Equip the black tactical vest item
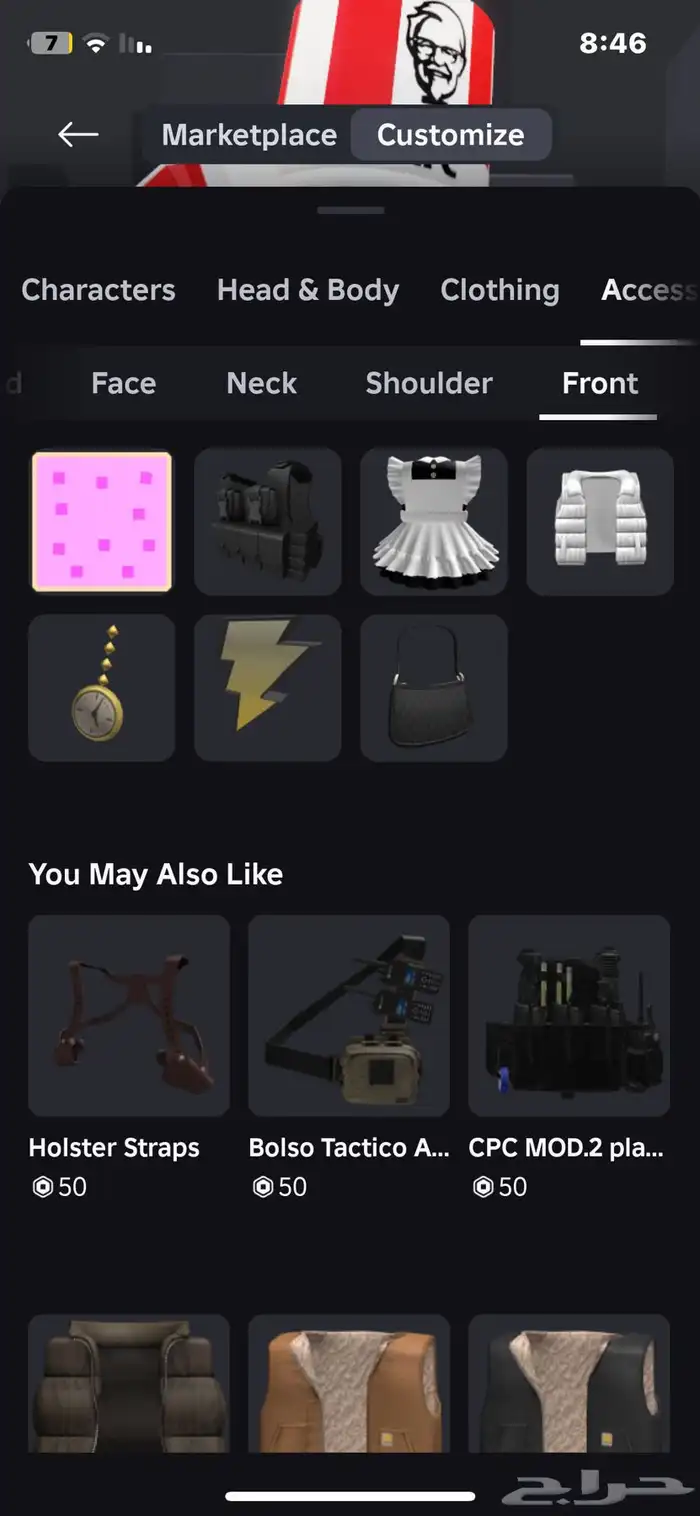This screenshot has height=1516, width=700. tap(268, 521)
